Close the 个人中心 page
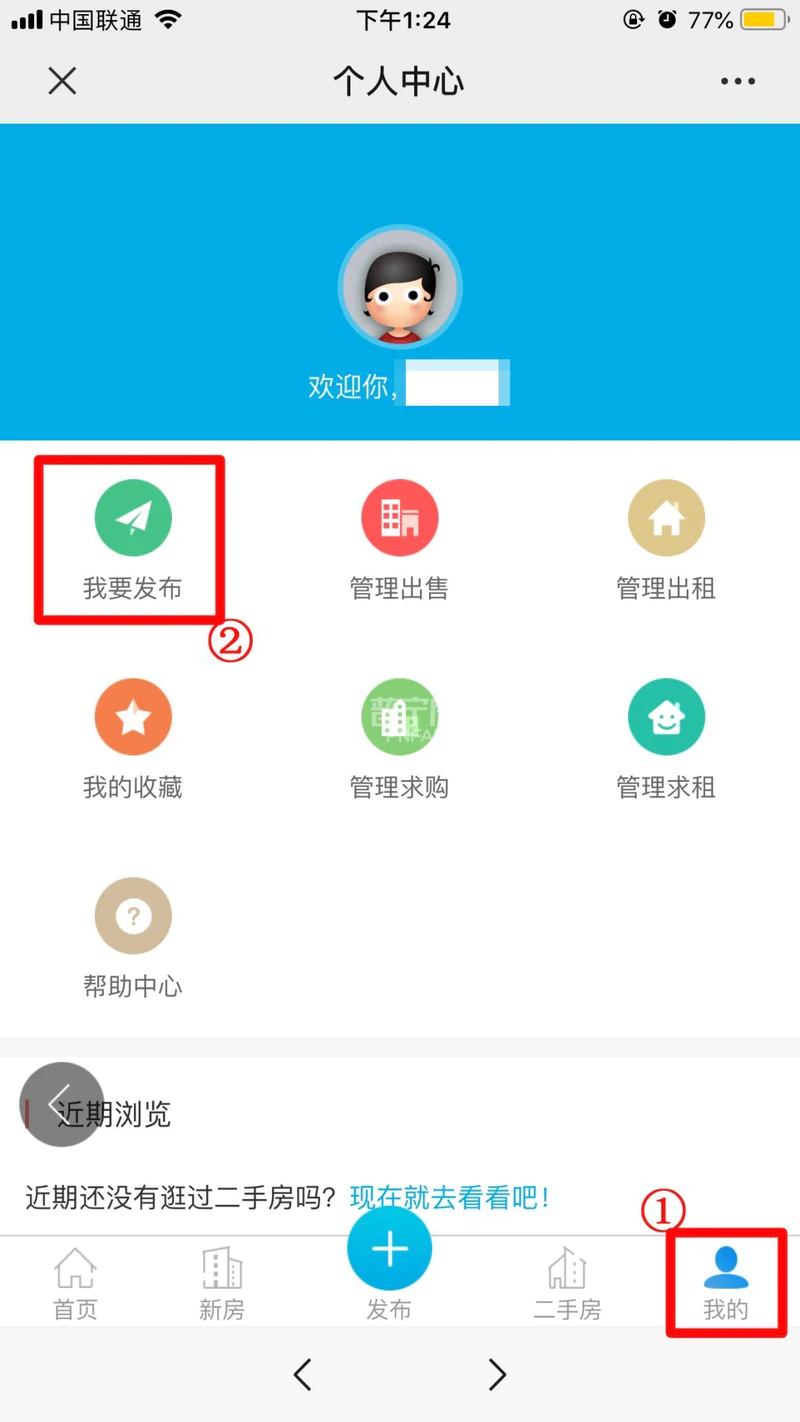Screen dimensions: 800x1422 62,81
